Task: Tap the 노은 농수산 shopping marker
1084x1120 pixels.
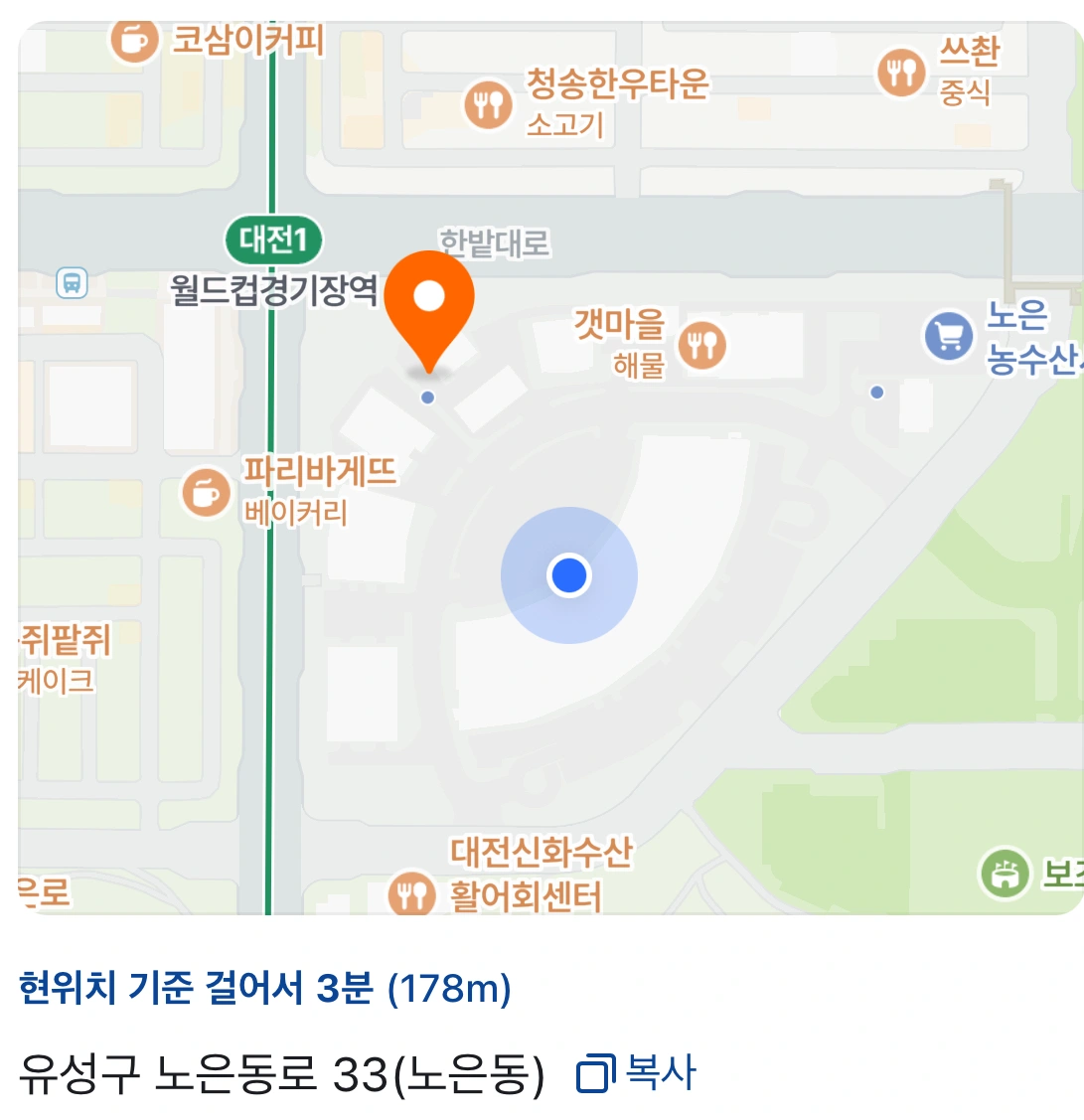Action: (949, 336)
